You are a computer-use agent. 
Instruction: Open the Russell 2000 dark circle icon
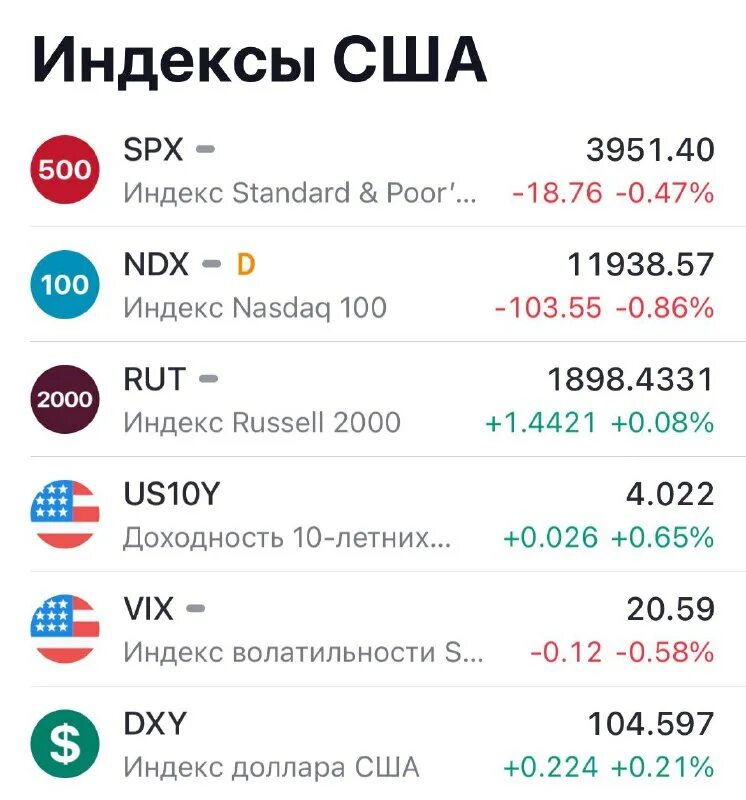point(64,397)
